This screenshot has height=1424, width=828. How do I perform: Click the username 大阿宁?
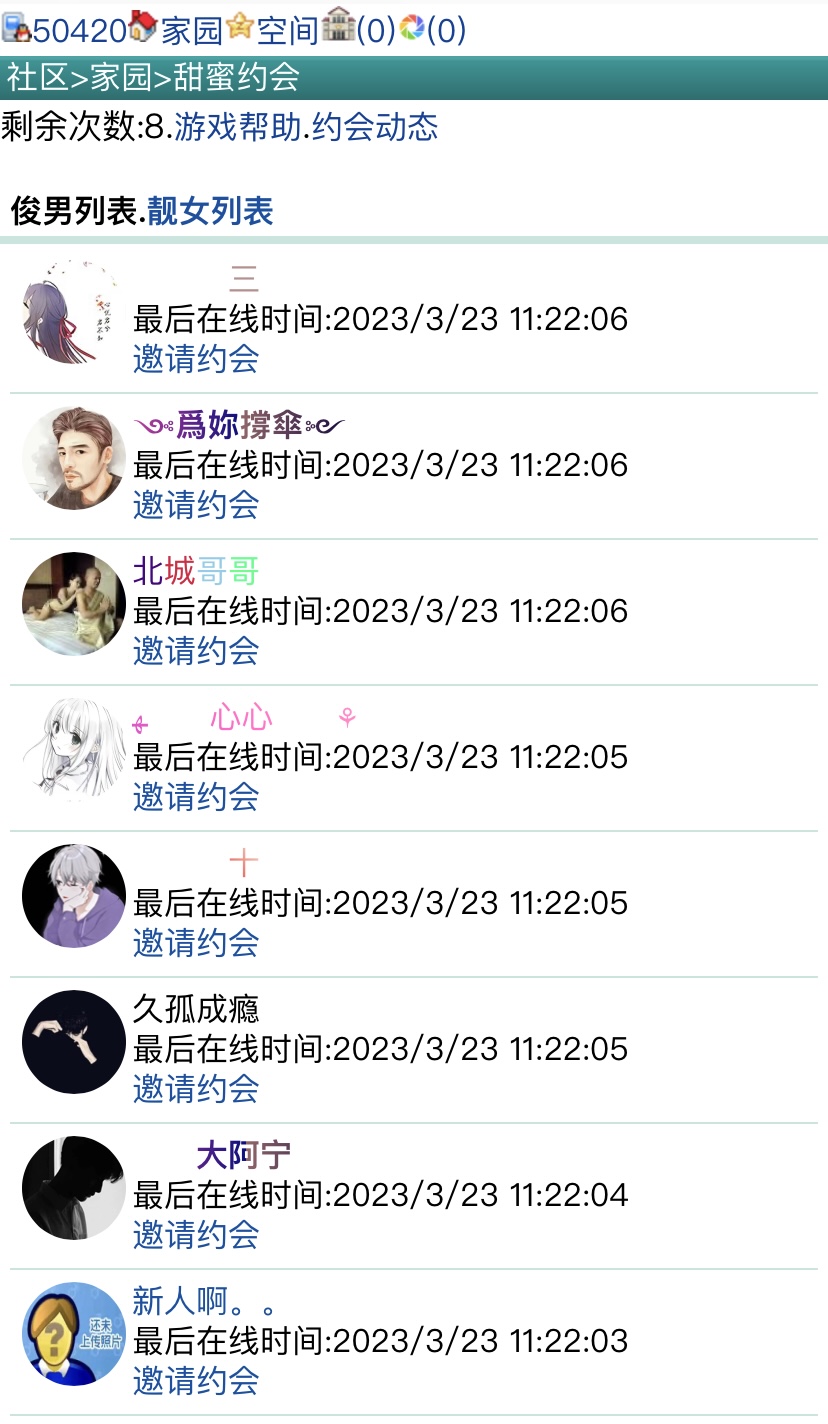point(243,1154)
